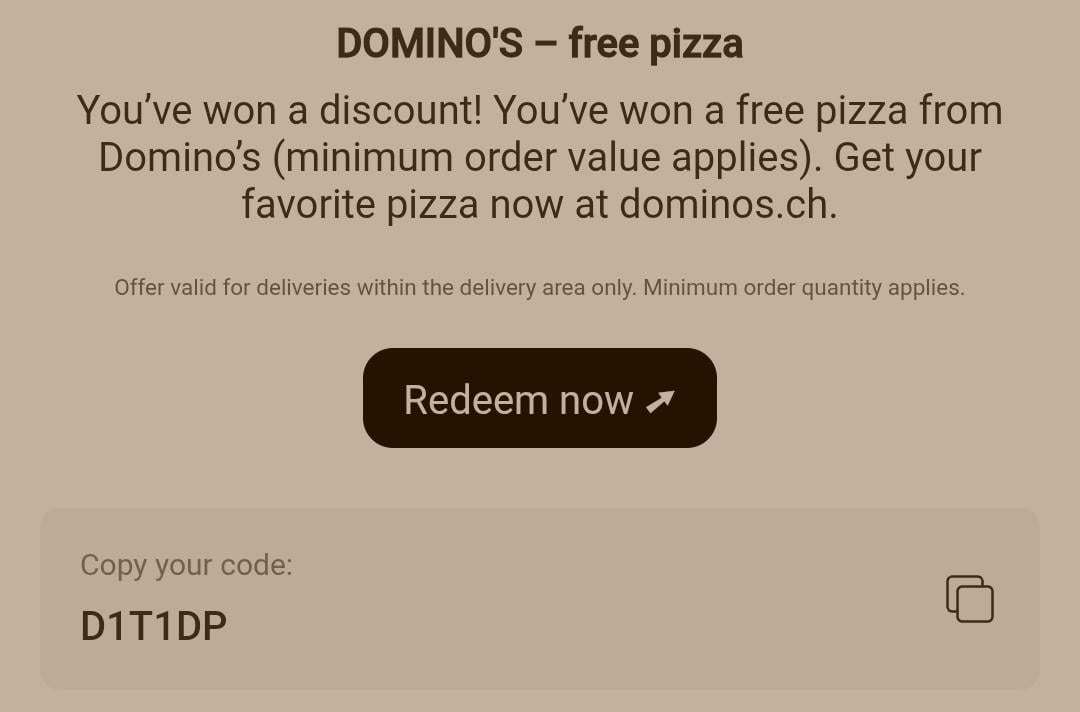The image size is (1080, 712).
Task: Copy the code D1T1DP
Action: point(969,599)
